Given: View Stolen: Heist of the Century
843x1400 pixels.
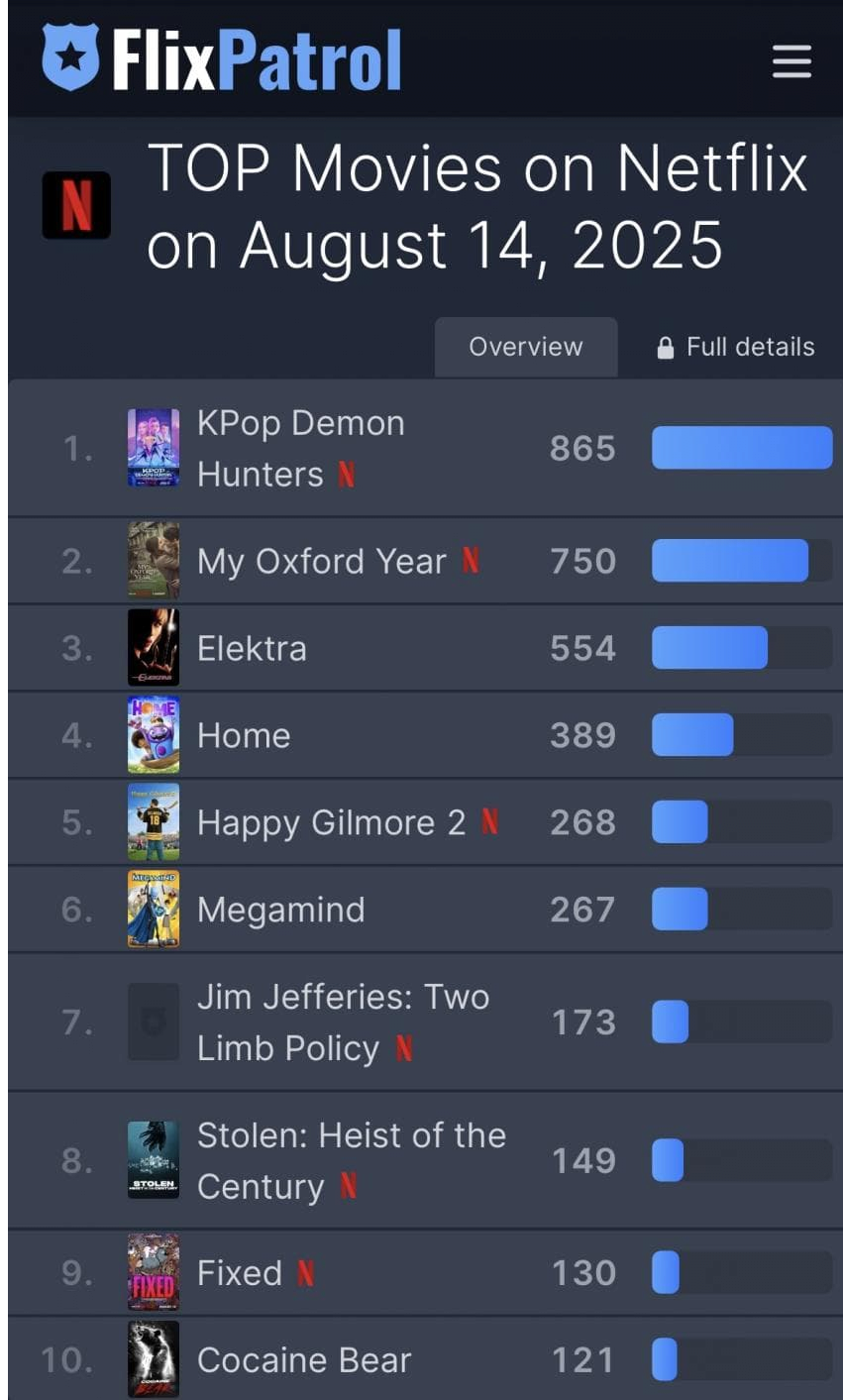Looking at the screenshot, I should click(350, 1160).
